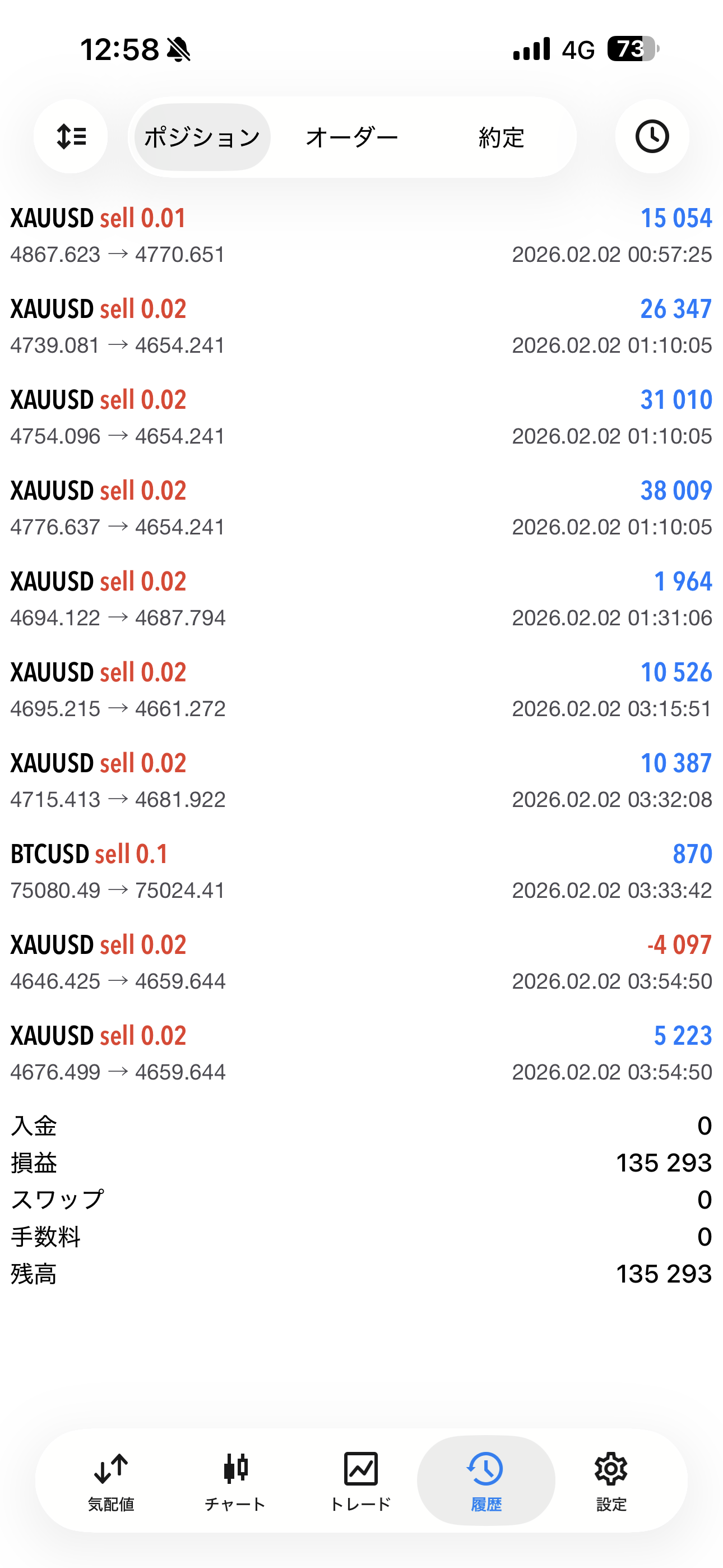Show details of the XAUUSD trade with profit 38 009
723x1568 pixels.
(x=361, y=508)
